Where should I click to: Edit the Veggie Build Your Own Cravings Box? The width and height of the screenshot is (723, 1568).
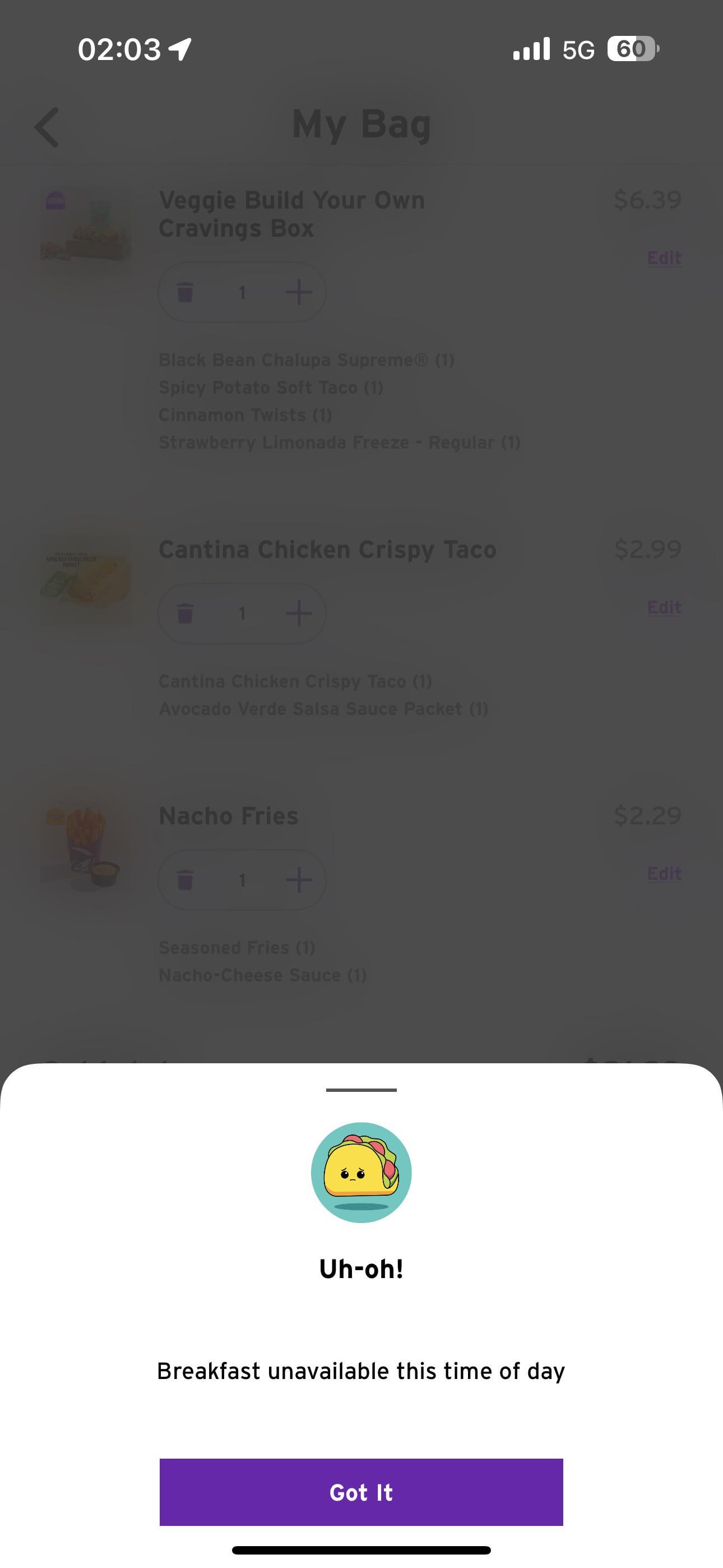[x=664, y=258]
